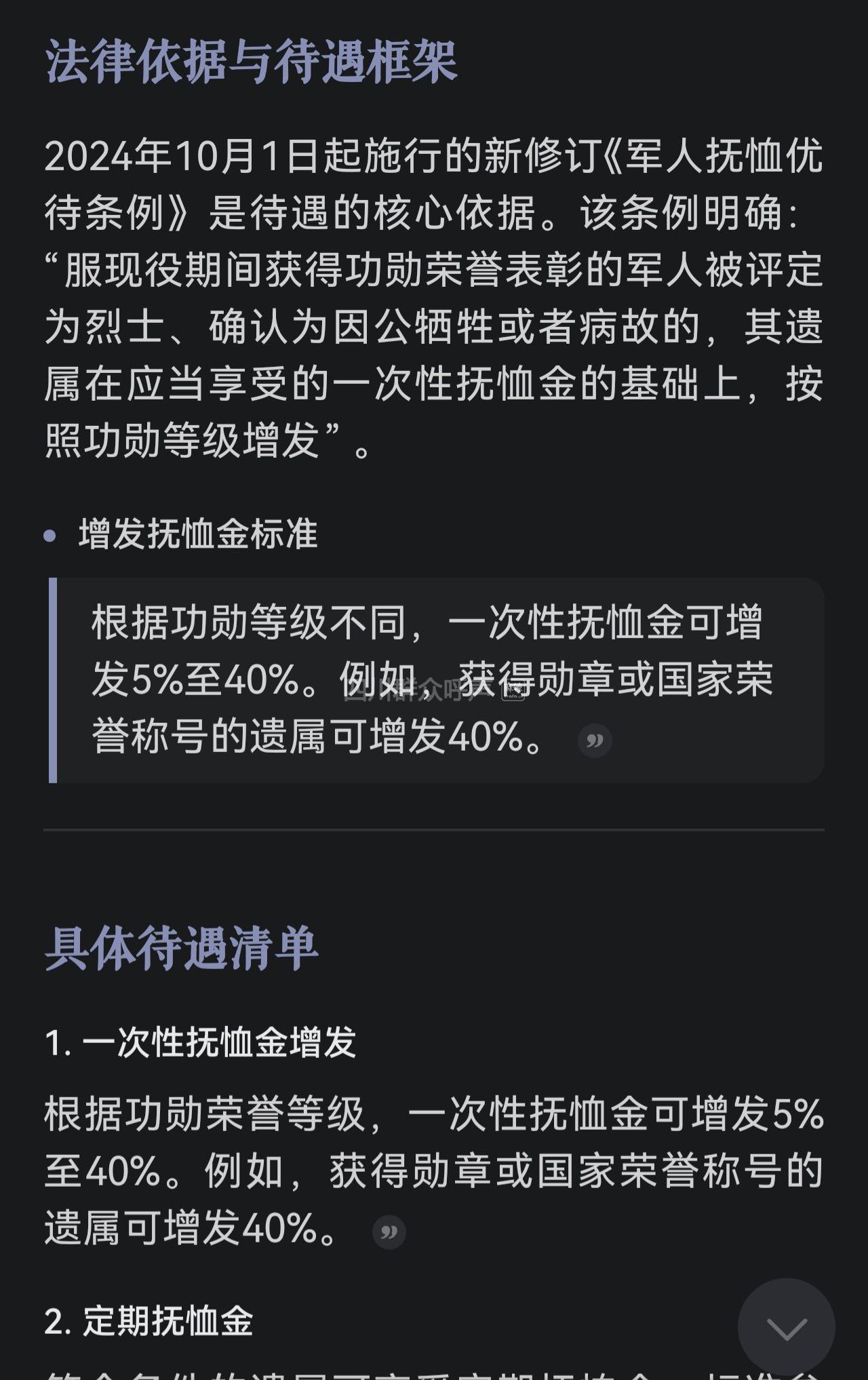This screenshot has height=1380, width=868.
Task: Open citation quote icon under 一次性抚恤金增发 section
Action: click(389, 1231)
